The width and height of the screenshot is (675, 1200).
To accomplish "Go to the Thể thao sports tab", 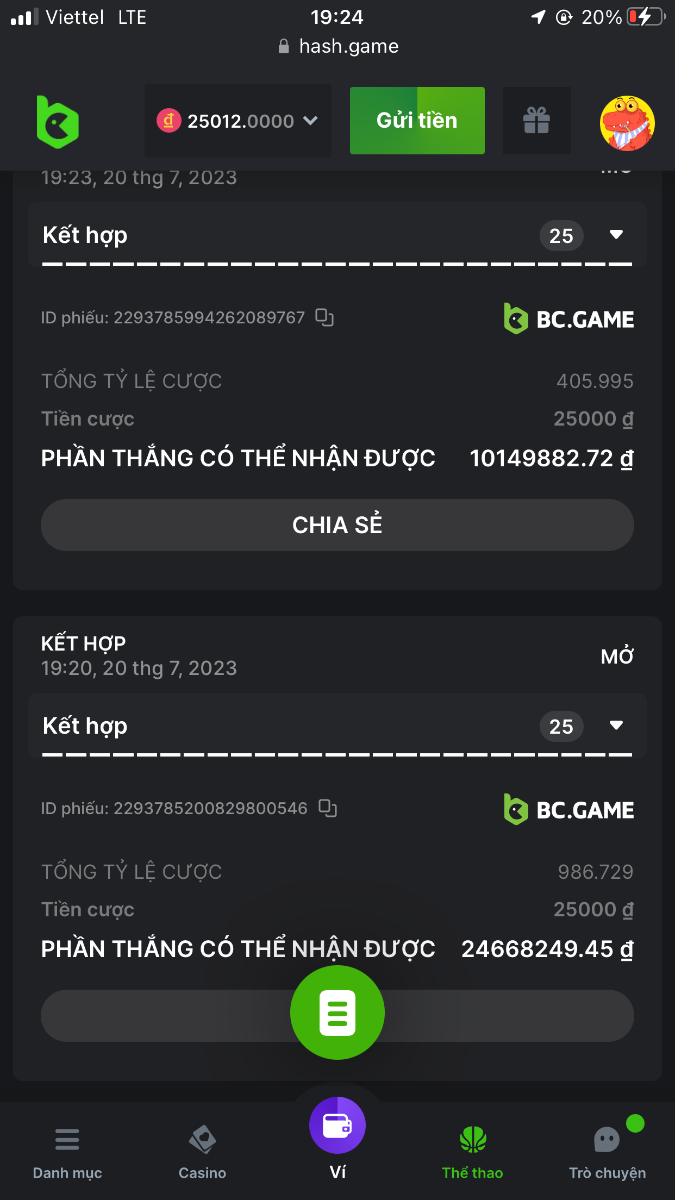I will click(472, 1152).
